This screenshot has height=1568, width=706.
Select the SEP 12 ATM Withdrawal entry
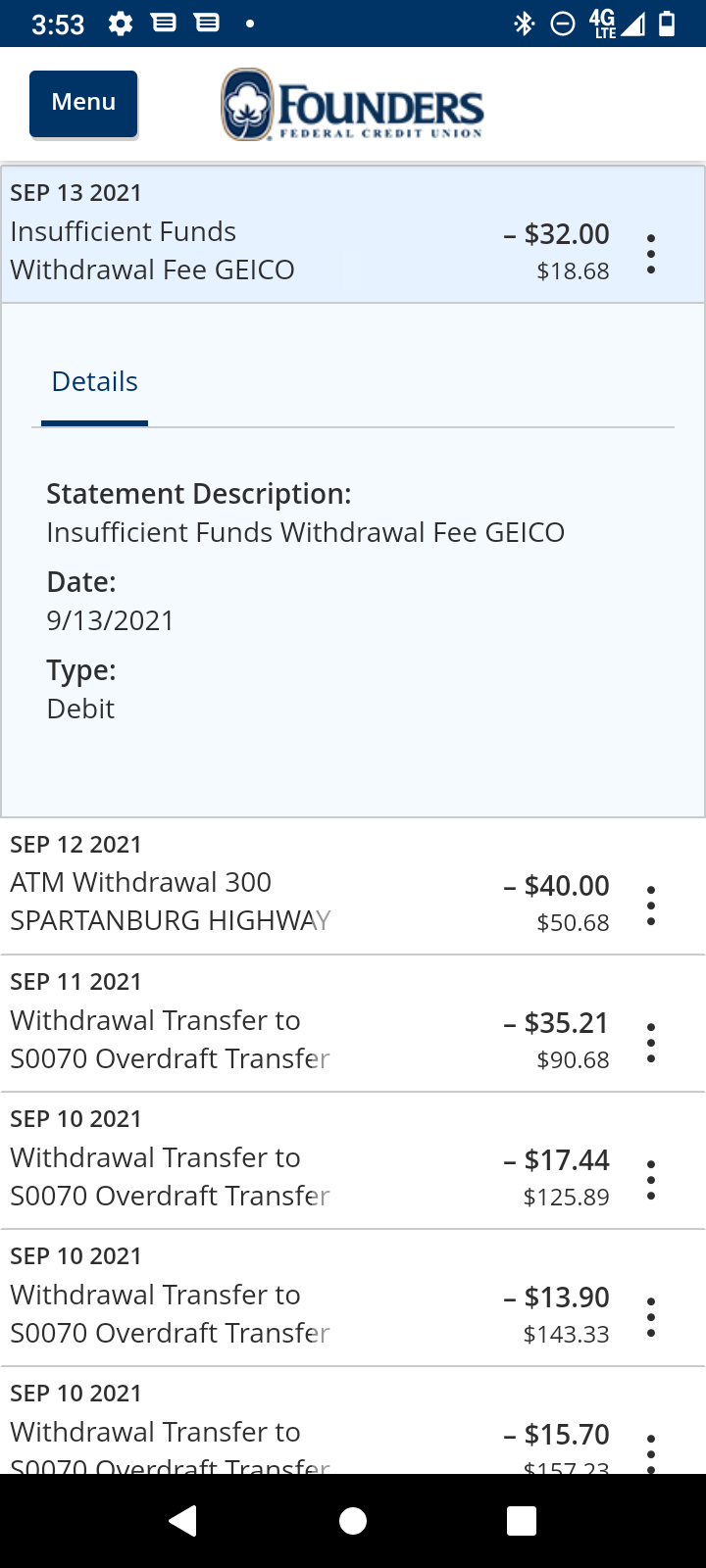pos(294,902)
